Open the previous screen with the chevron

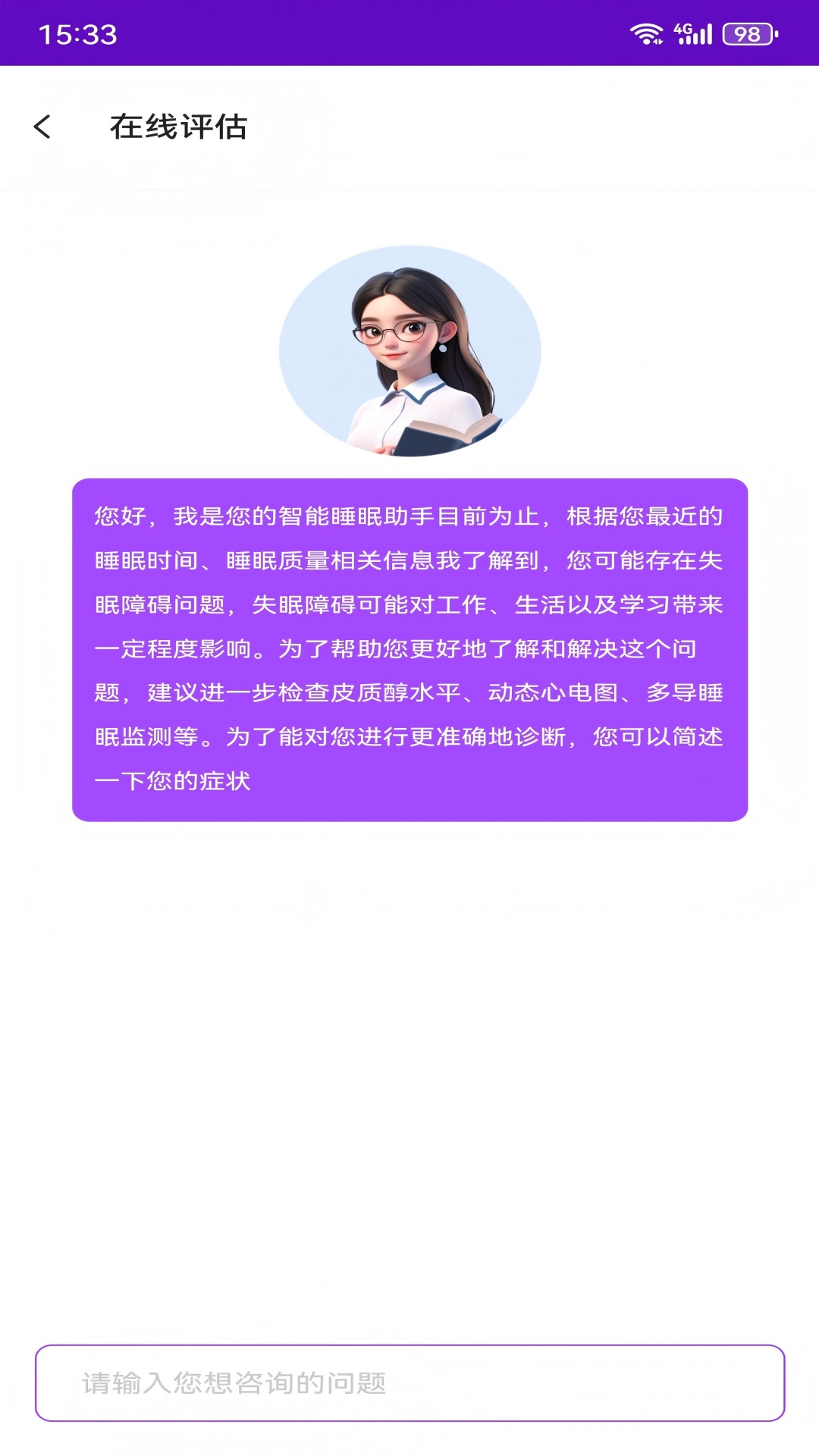(x=43, y=127)
